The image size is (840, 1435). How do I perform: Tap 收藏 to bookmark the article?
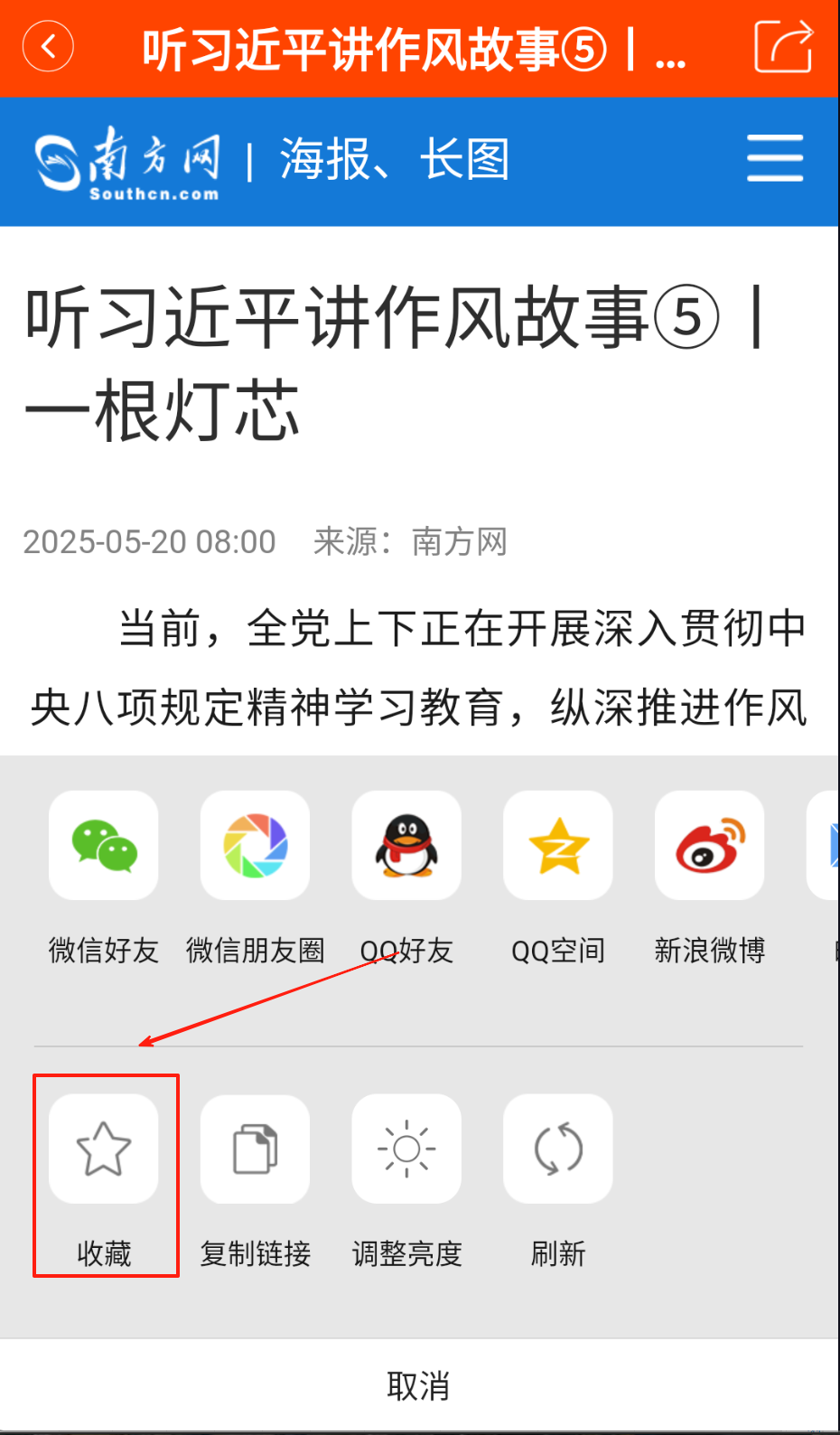(104, 1149)
